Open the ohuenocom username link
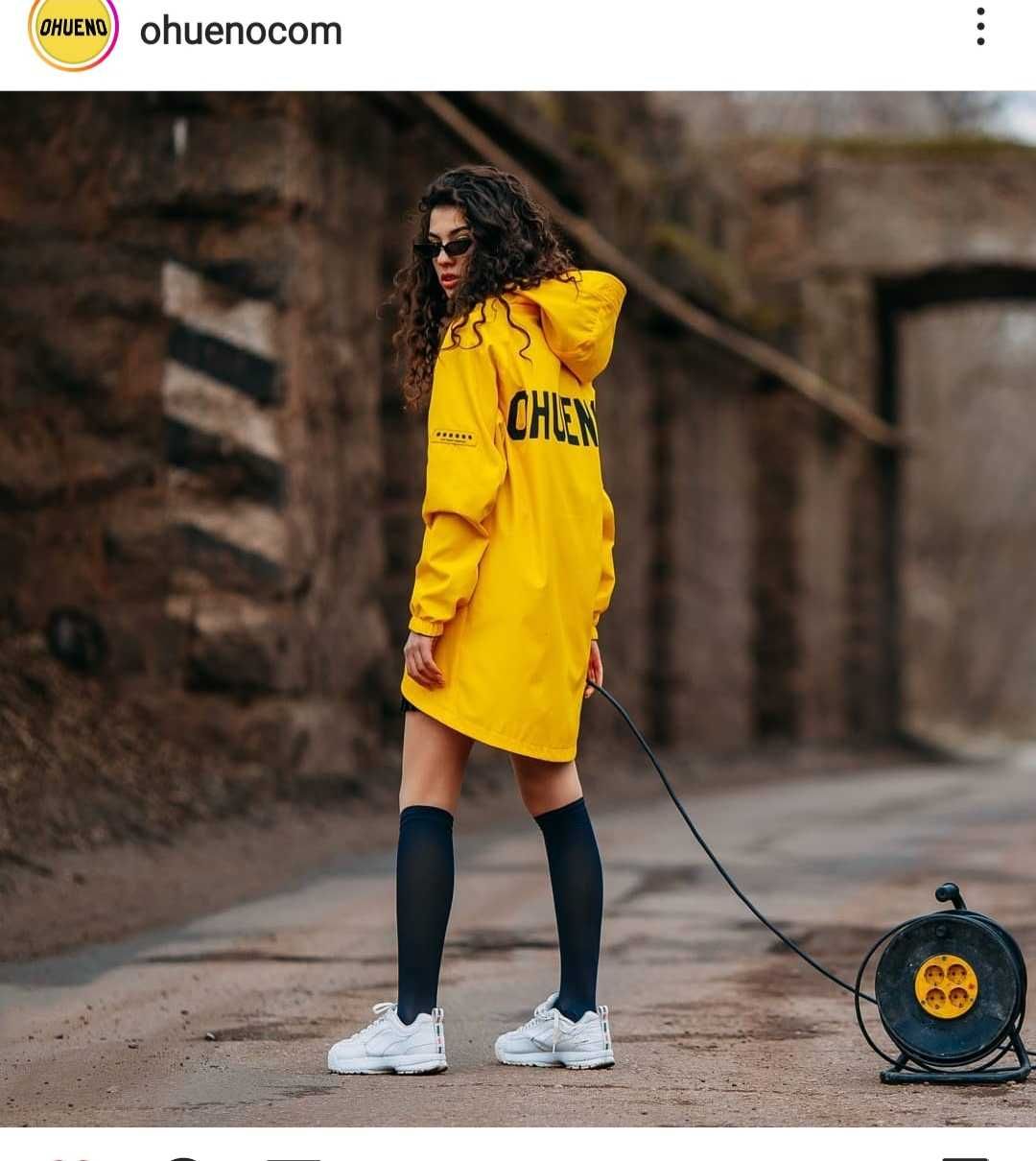 point(241,32)
